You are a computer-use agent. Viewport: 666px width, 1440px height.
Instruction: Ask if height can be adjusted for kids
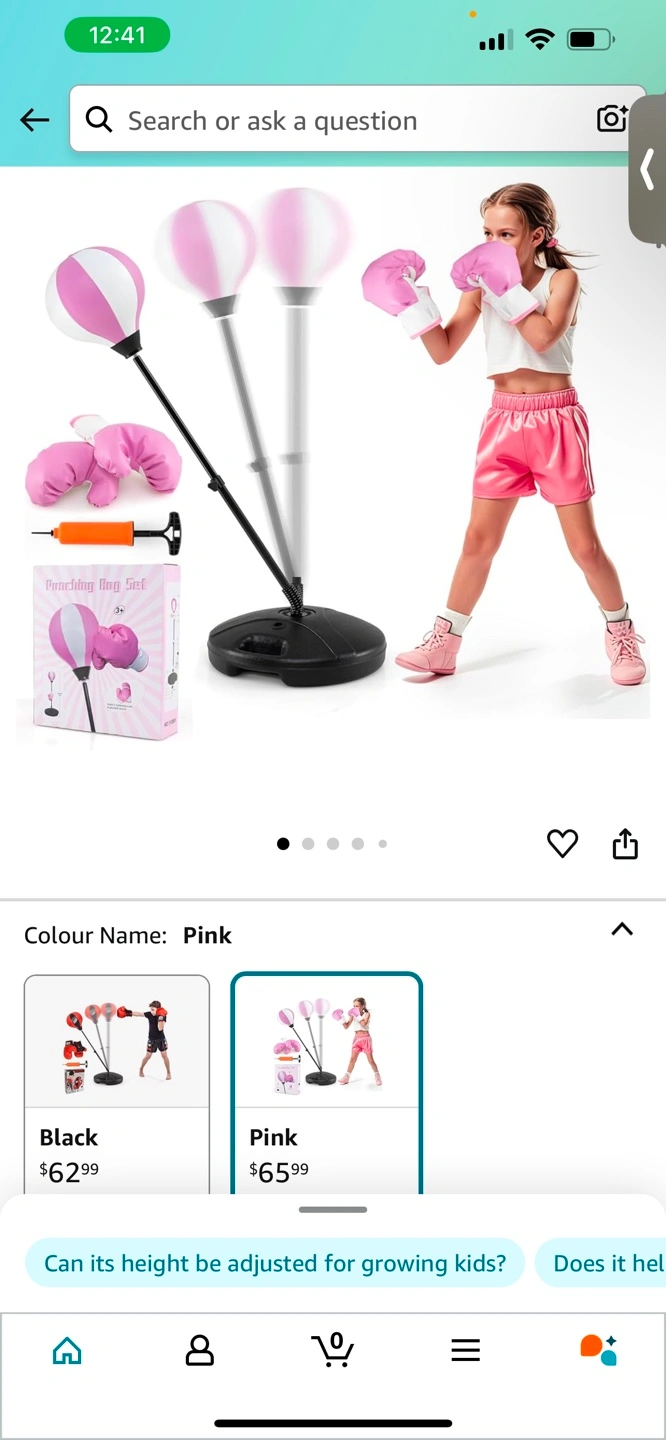click(x=275, y=1263)
